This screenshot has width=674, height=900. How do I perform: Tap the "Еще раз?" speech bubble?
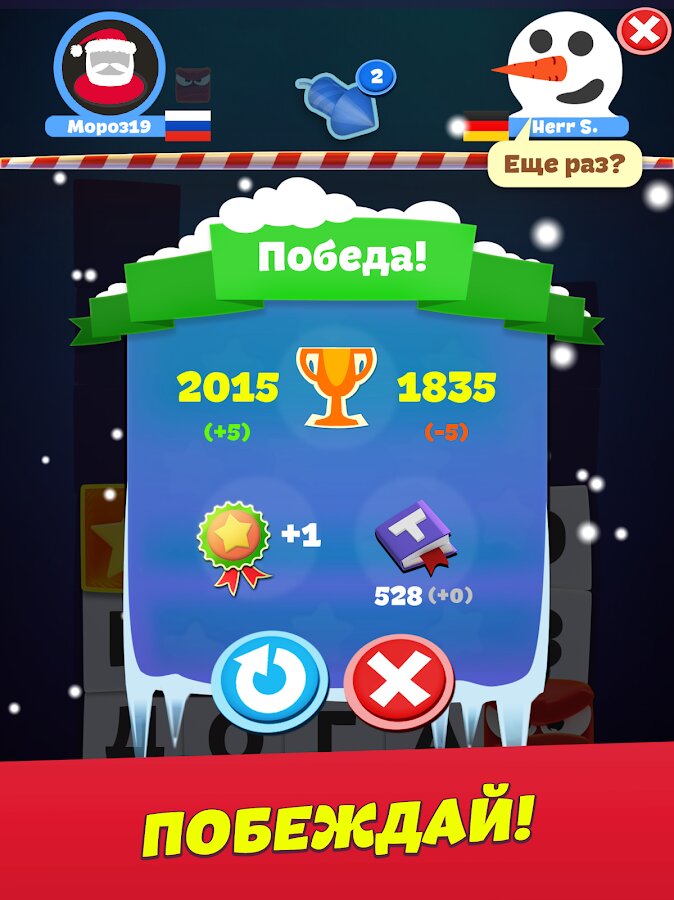[563, 162]
